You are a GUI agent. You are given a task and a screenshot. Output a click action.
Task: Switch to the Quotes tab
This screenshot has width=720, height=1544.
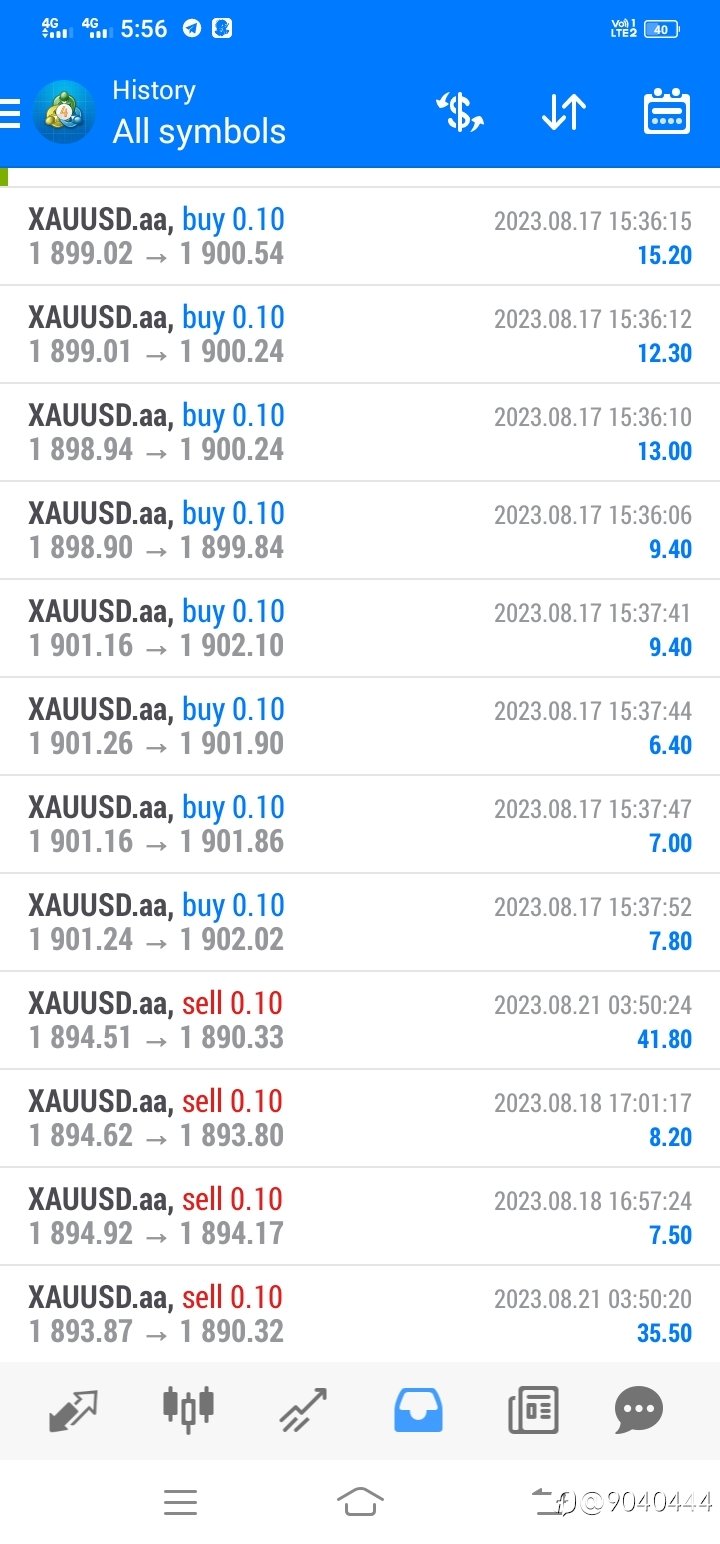(x=74, y=1410)
